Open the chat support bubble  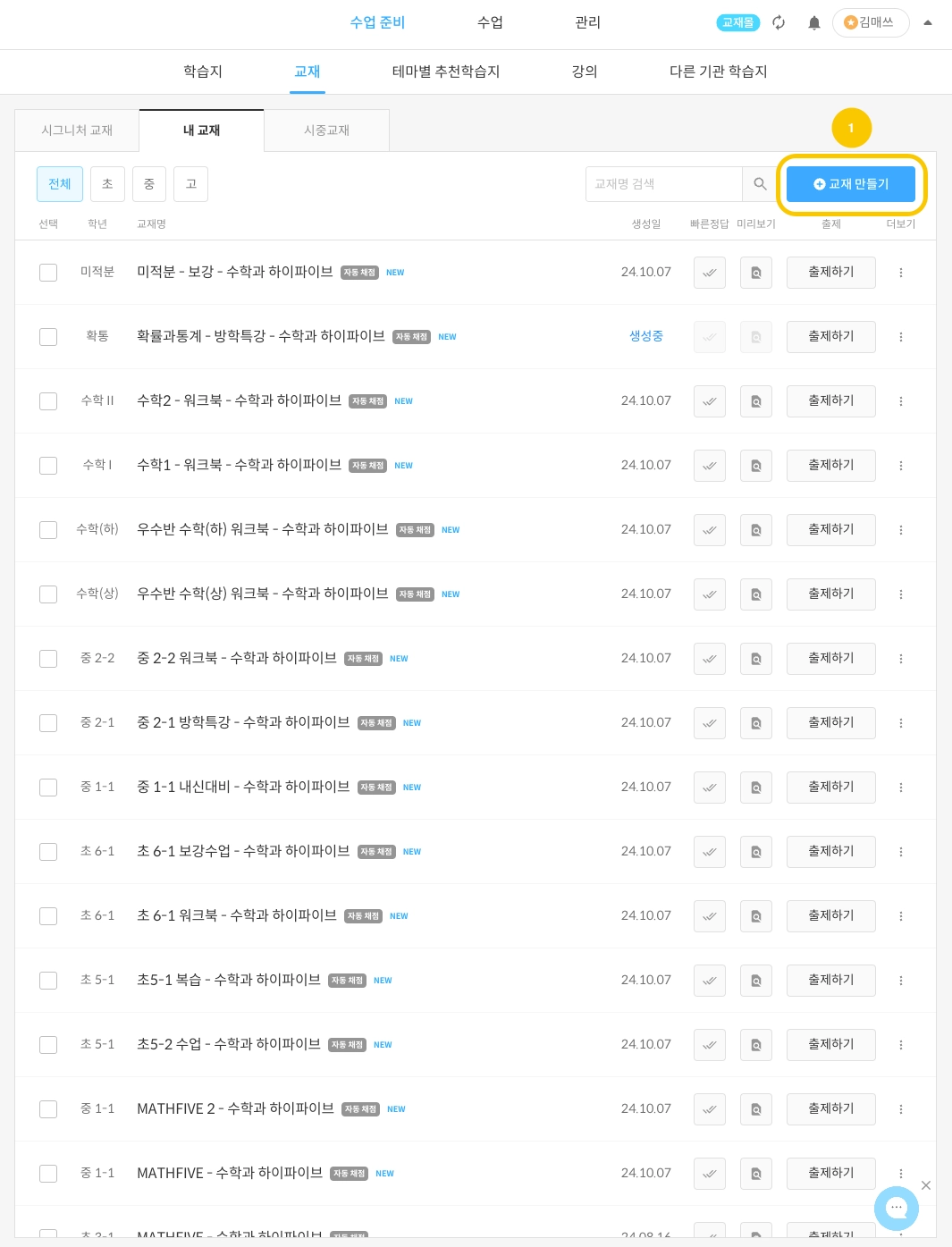(x=896, y=1208)
